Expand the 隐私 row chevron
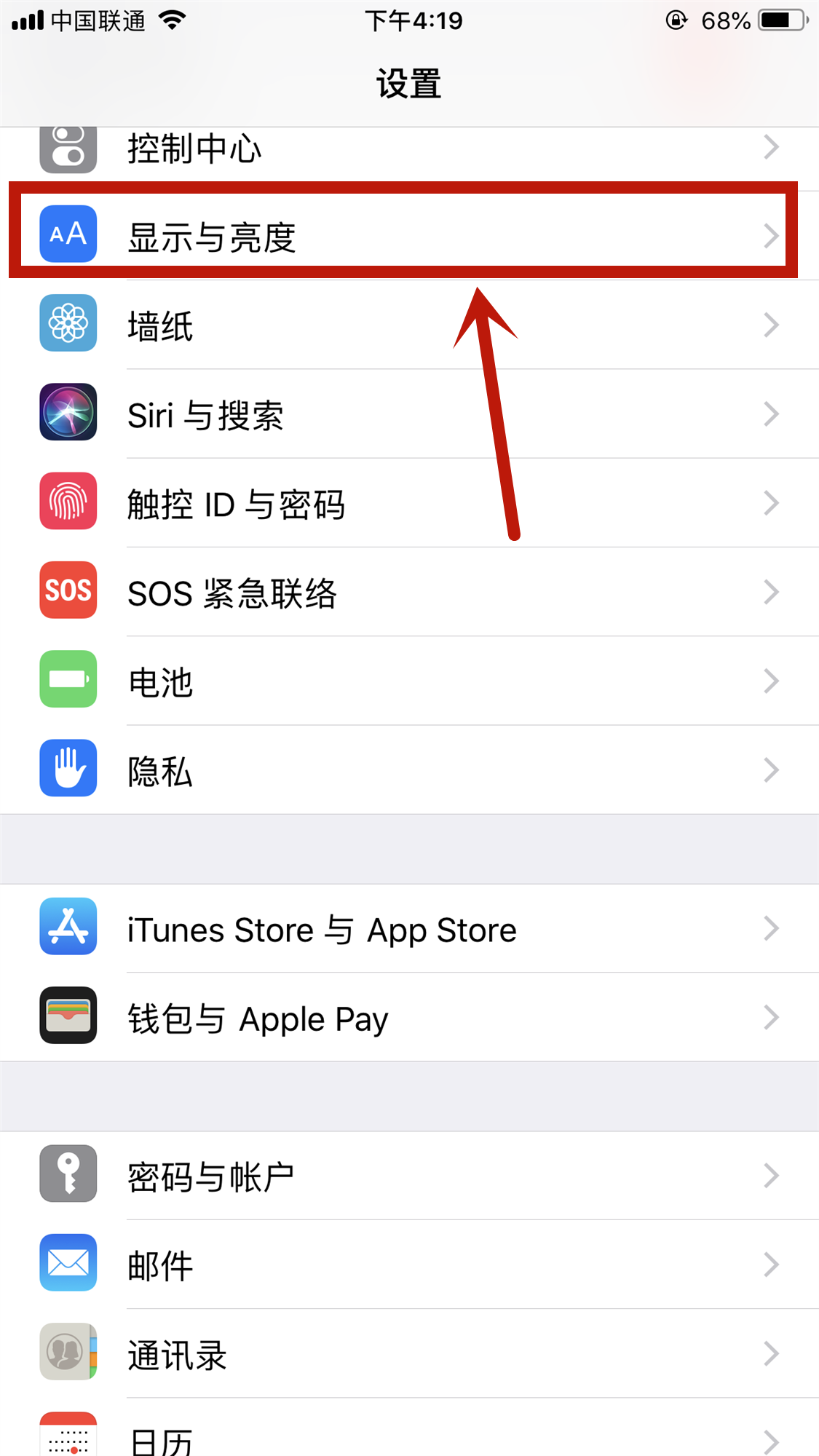 point(771,769)
